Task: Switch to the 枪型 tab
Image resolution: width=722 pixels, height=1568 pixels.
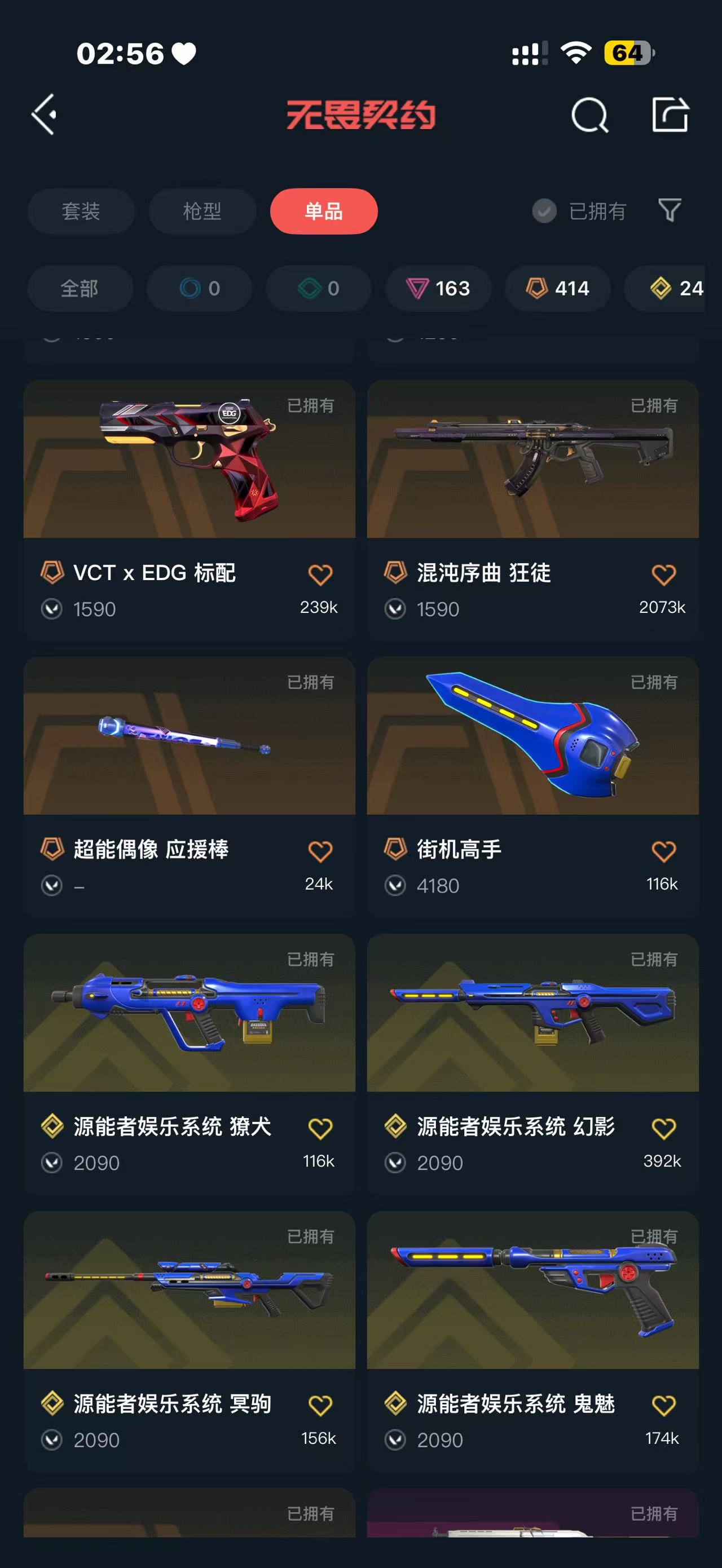Action: click(202, 211)
